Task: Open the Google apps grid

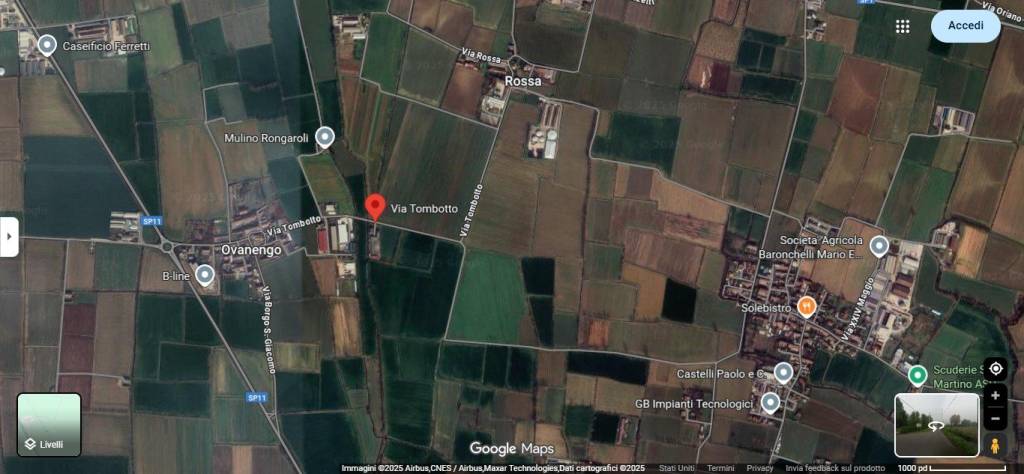Action: coord(902,26)
